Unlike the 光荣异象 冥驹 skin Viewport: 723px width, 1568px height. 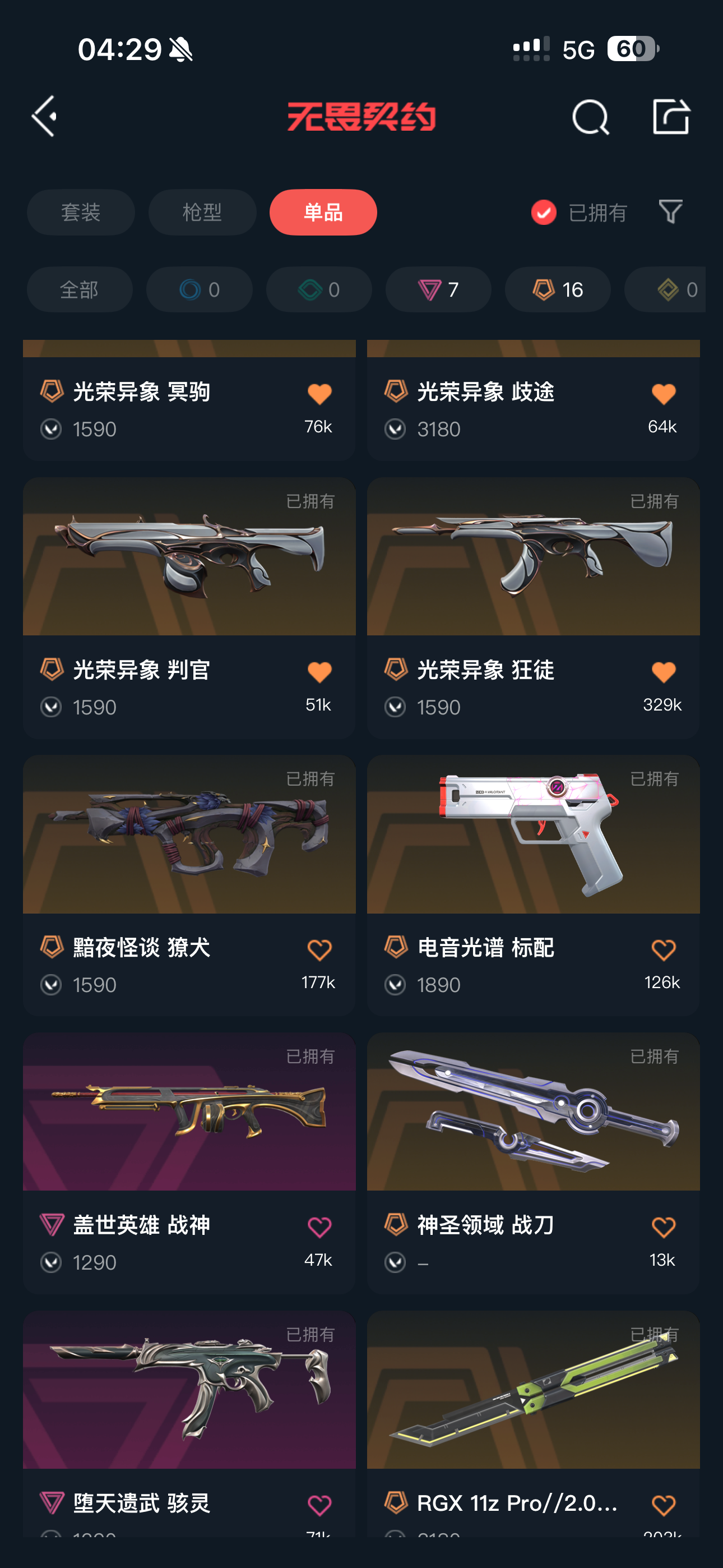(x=319, y=394)
